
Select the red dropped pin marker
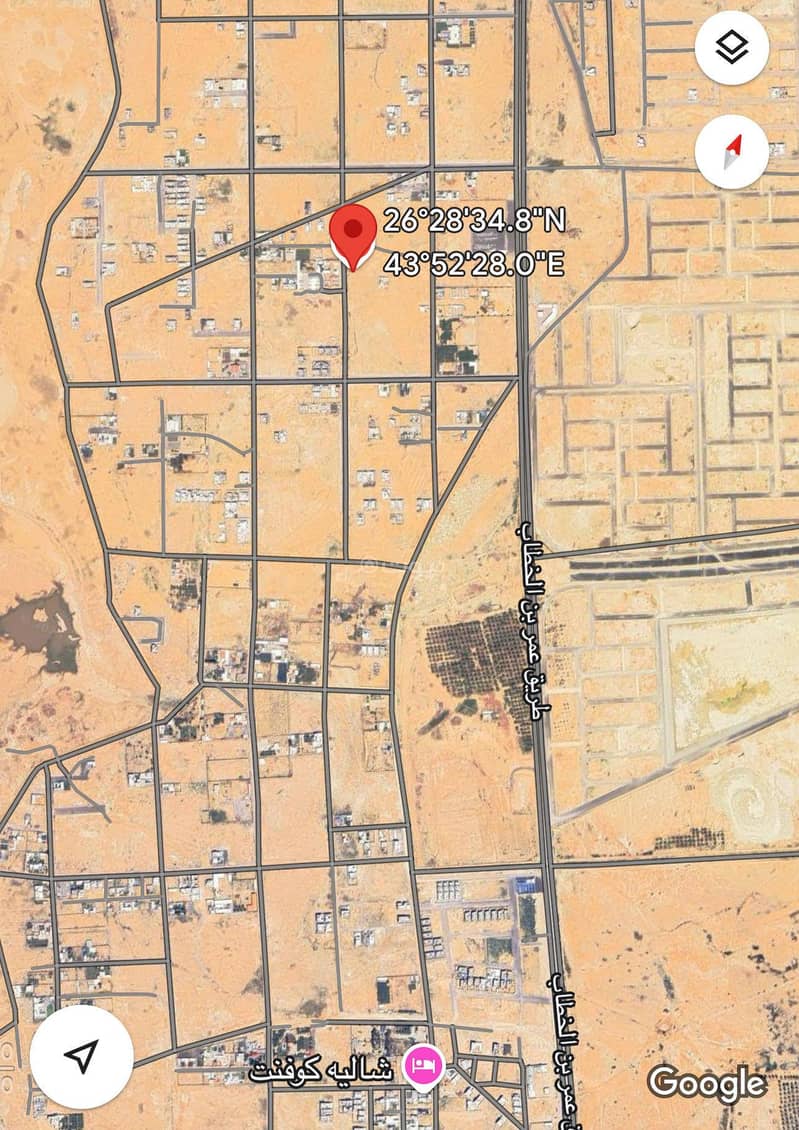tap(352, 233)
